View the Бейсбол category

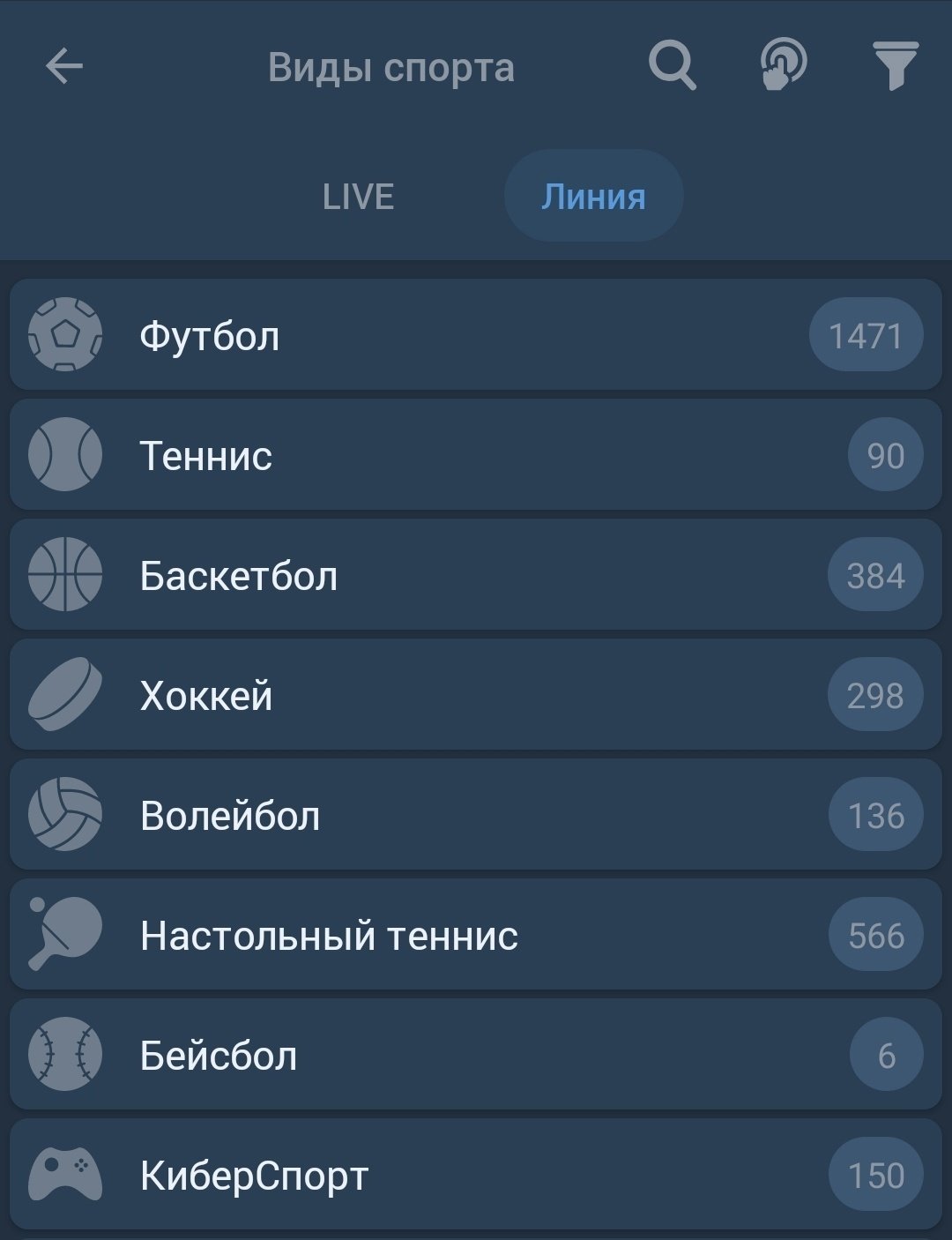(475, 1055)
